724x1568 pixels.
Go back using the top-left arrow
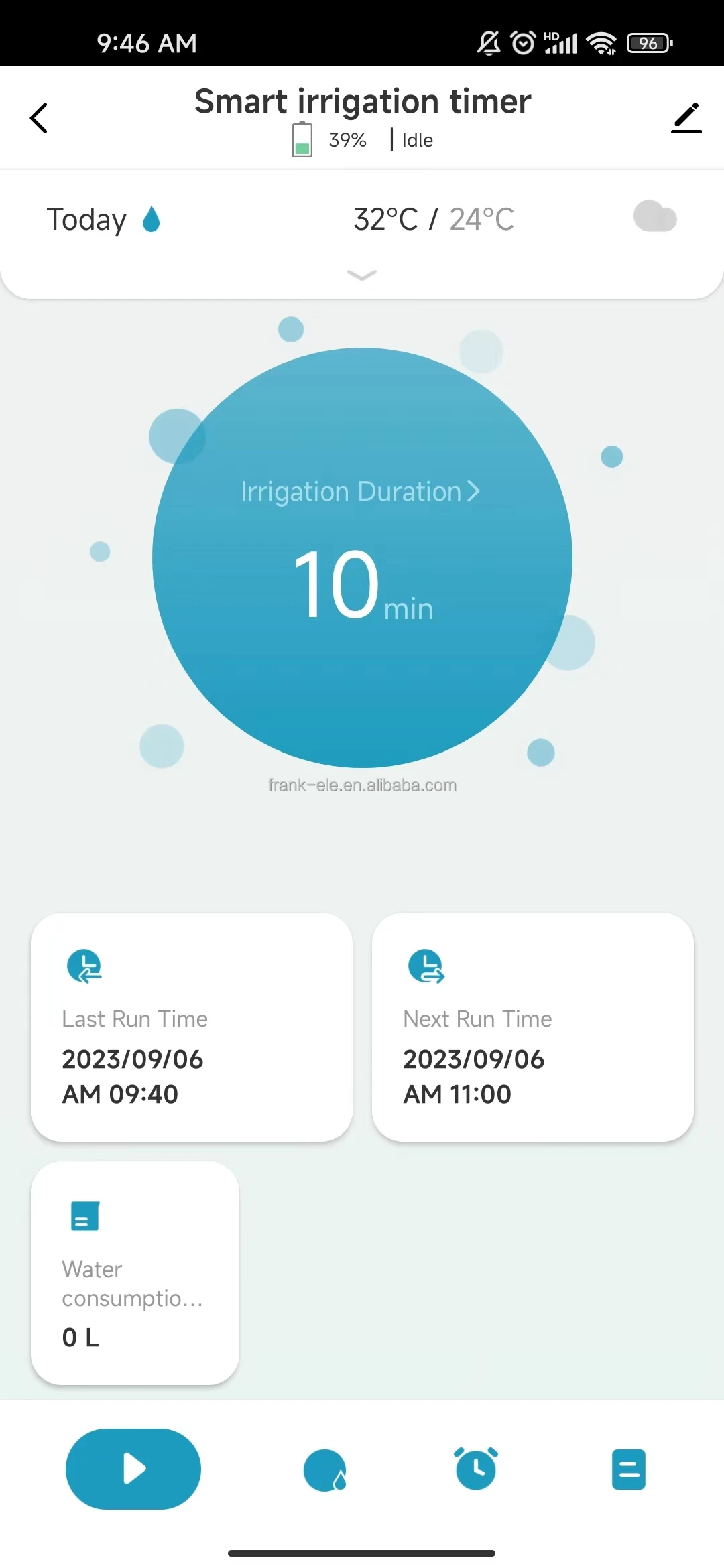pos(39,118)
